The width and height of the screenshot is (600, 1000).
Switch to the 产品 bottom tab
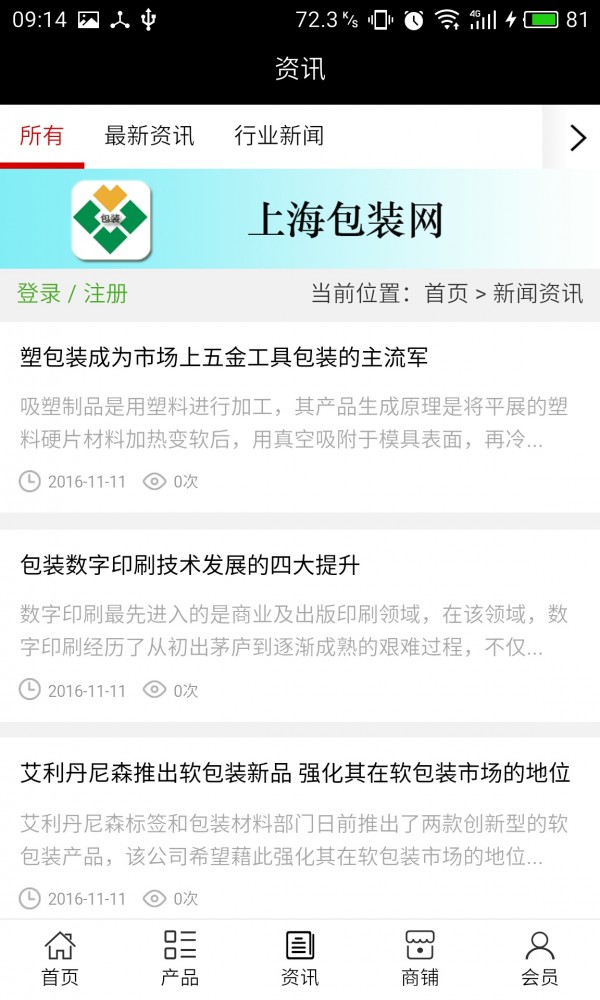pyautogui.click(x=180, y=958)
